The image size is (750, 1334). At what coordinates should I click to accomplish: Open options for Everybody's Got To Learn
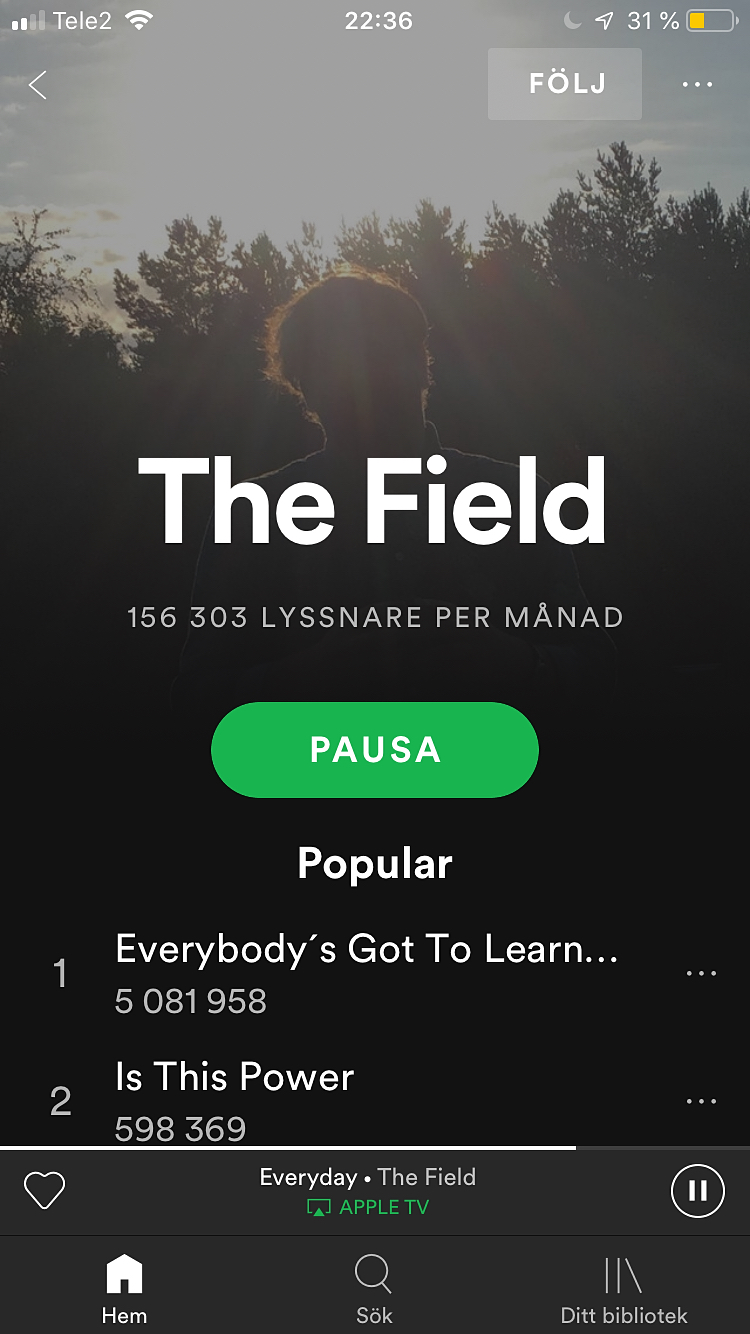(x=701, y=973)
